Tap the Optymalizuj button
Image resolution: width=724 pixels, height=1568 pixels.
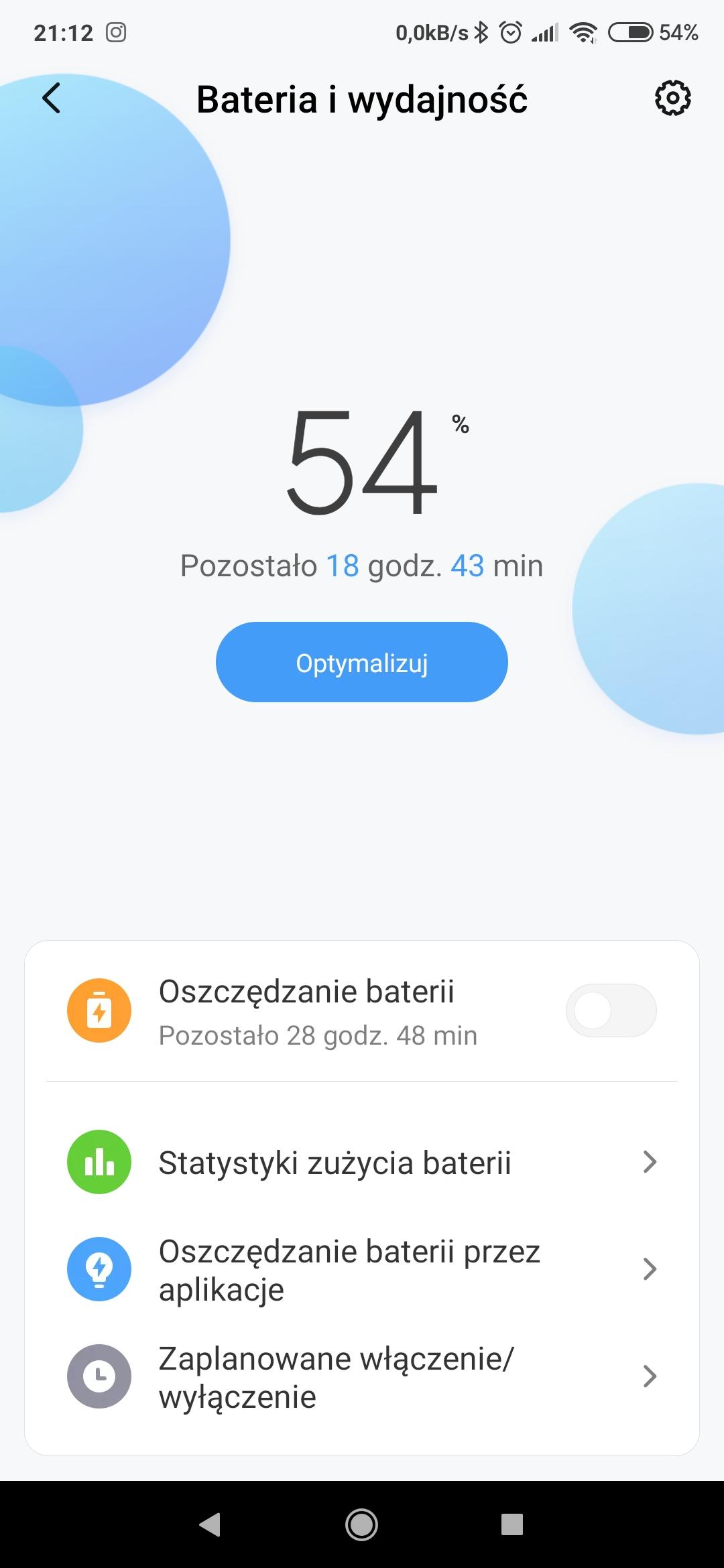point(361,662)
